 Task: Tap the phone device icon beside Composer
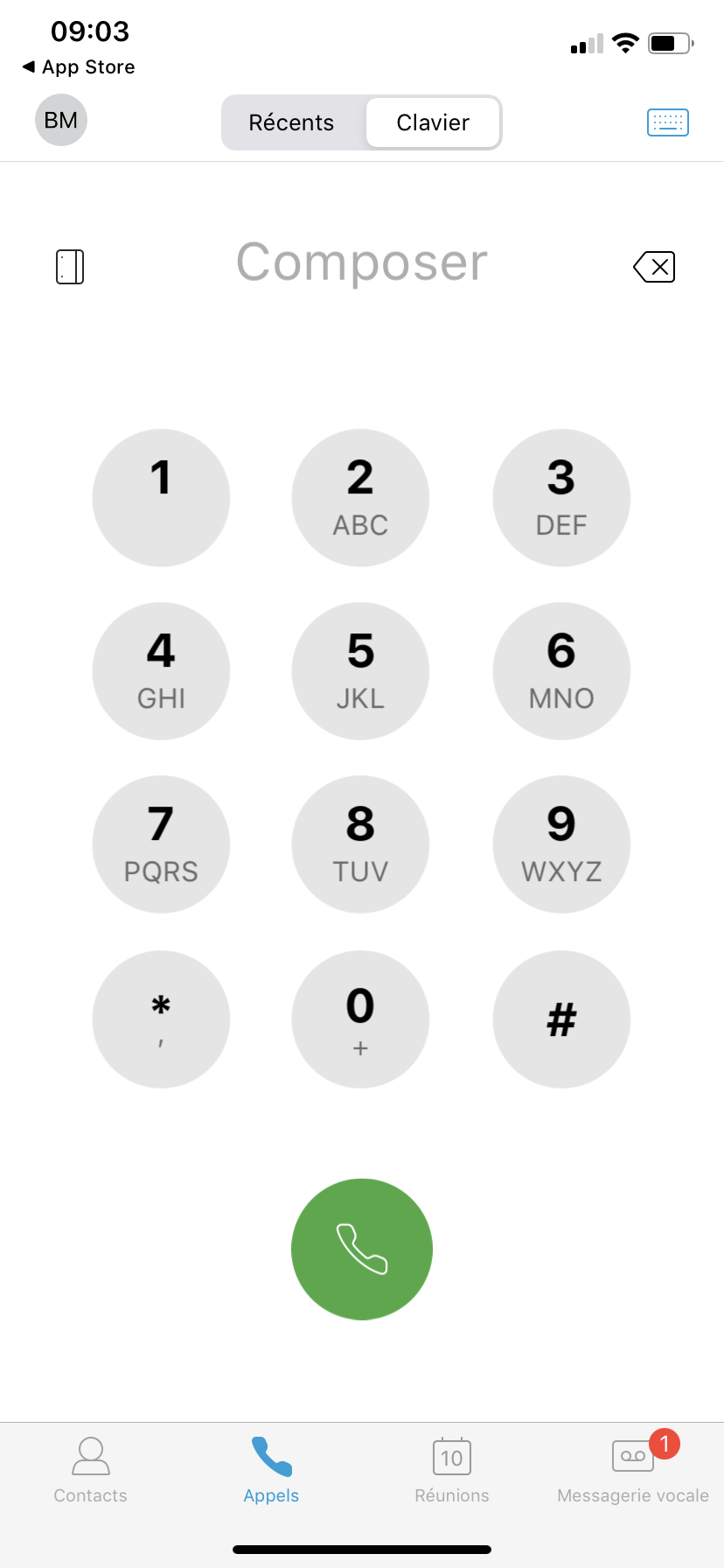pyautogui.click(x=70, y=267)
